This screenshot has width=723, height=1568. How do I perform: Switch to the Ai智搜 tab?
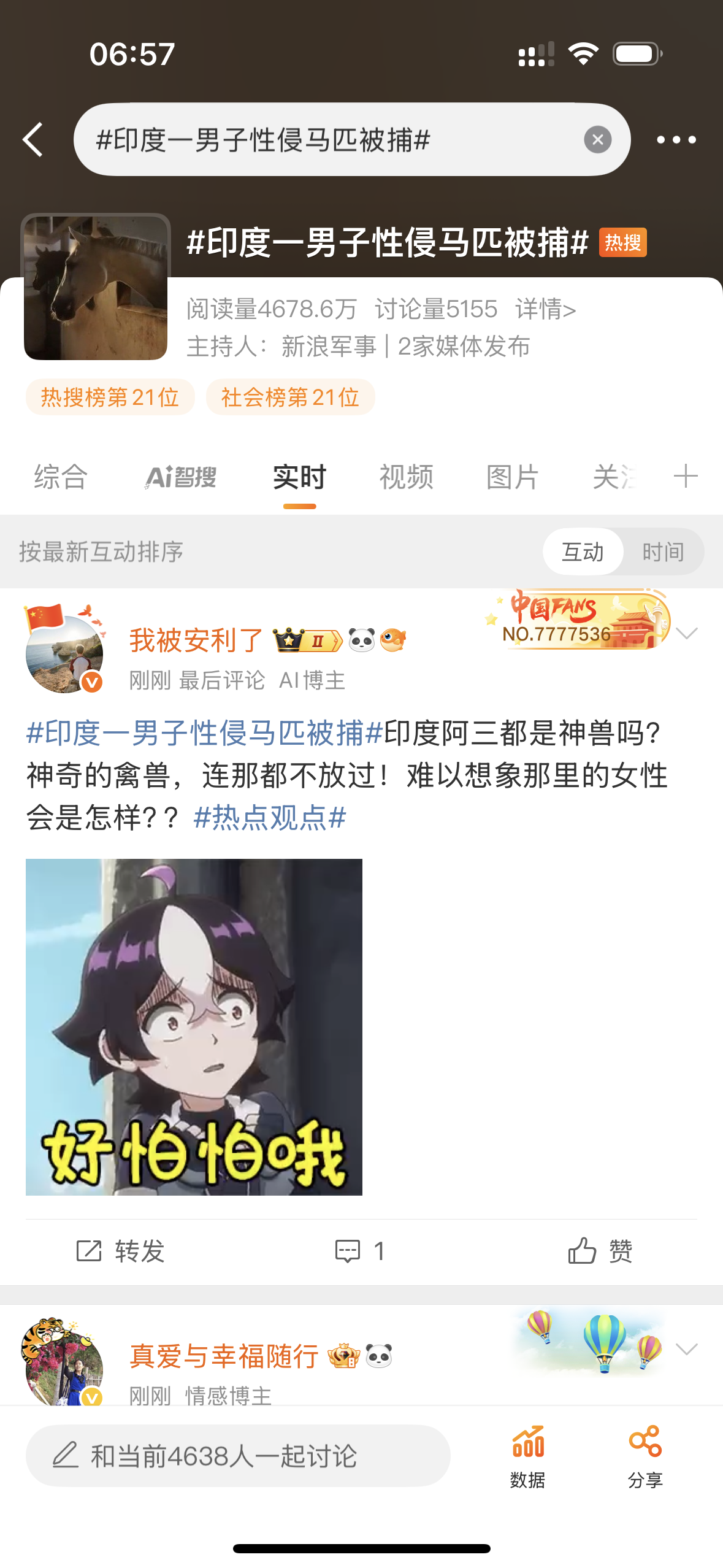[x=180, y=477]
